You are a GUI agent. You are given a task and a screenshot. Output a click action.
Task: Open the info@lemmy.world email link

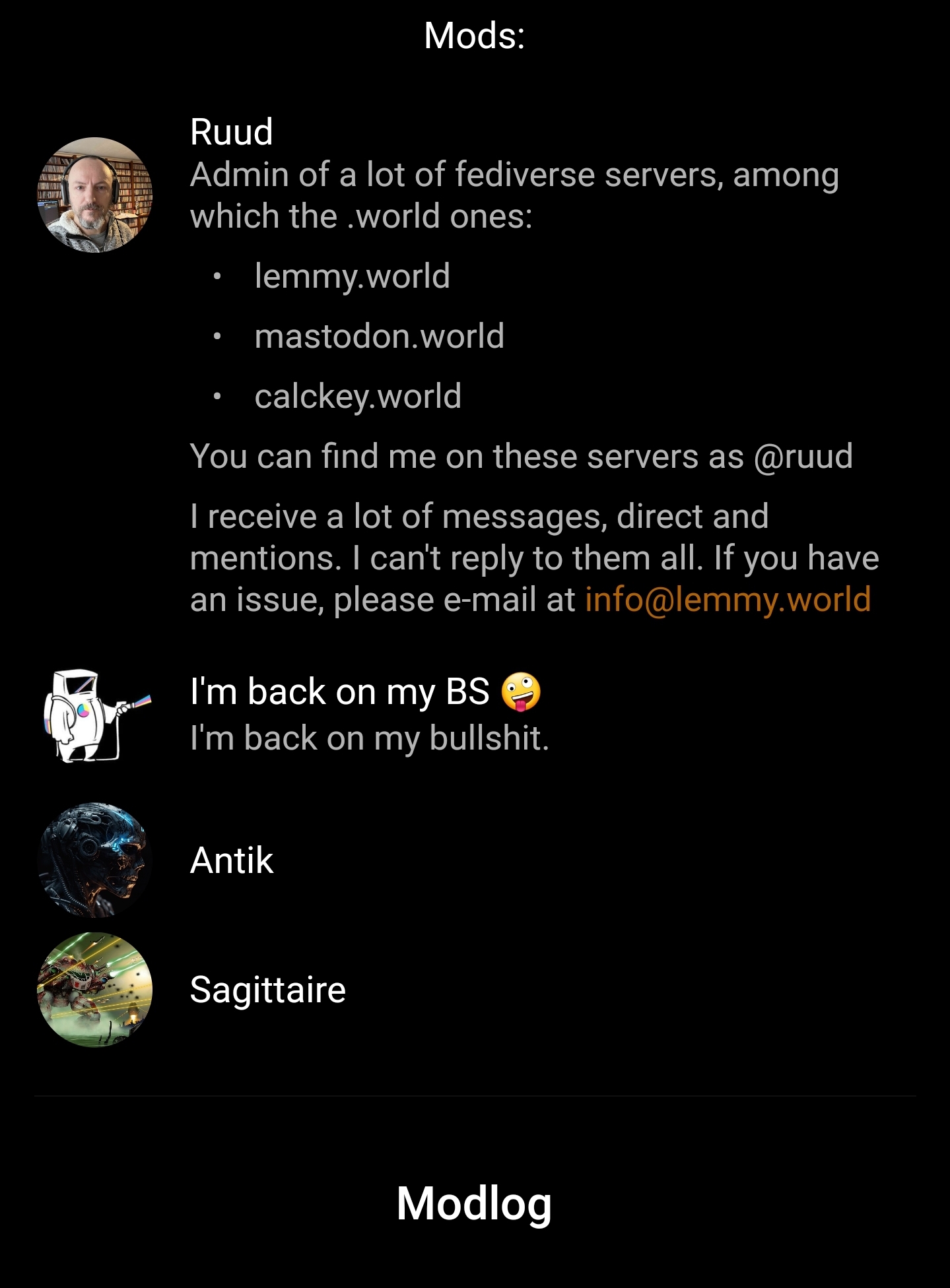point(728,600)
